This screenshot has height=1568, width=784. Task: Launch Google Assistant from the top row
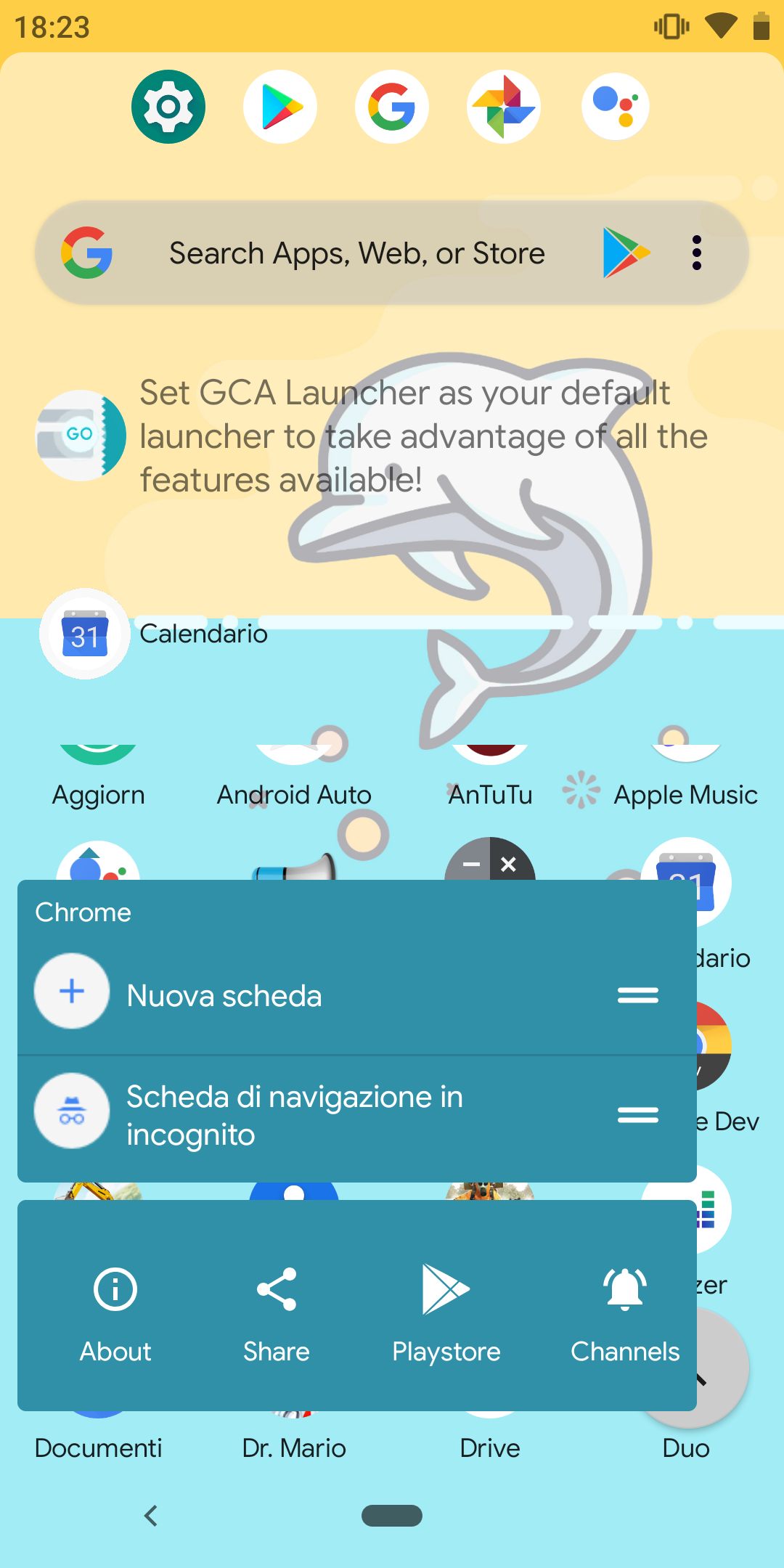pyautogui.click(x=616, y=107)
